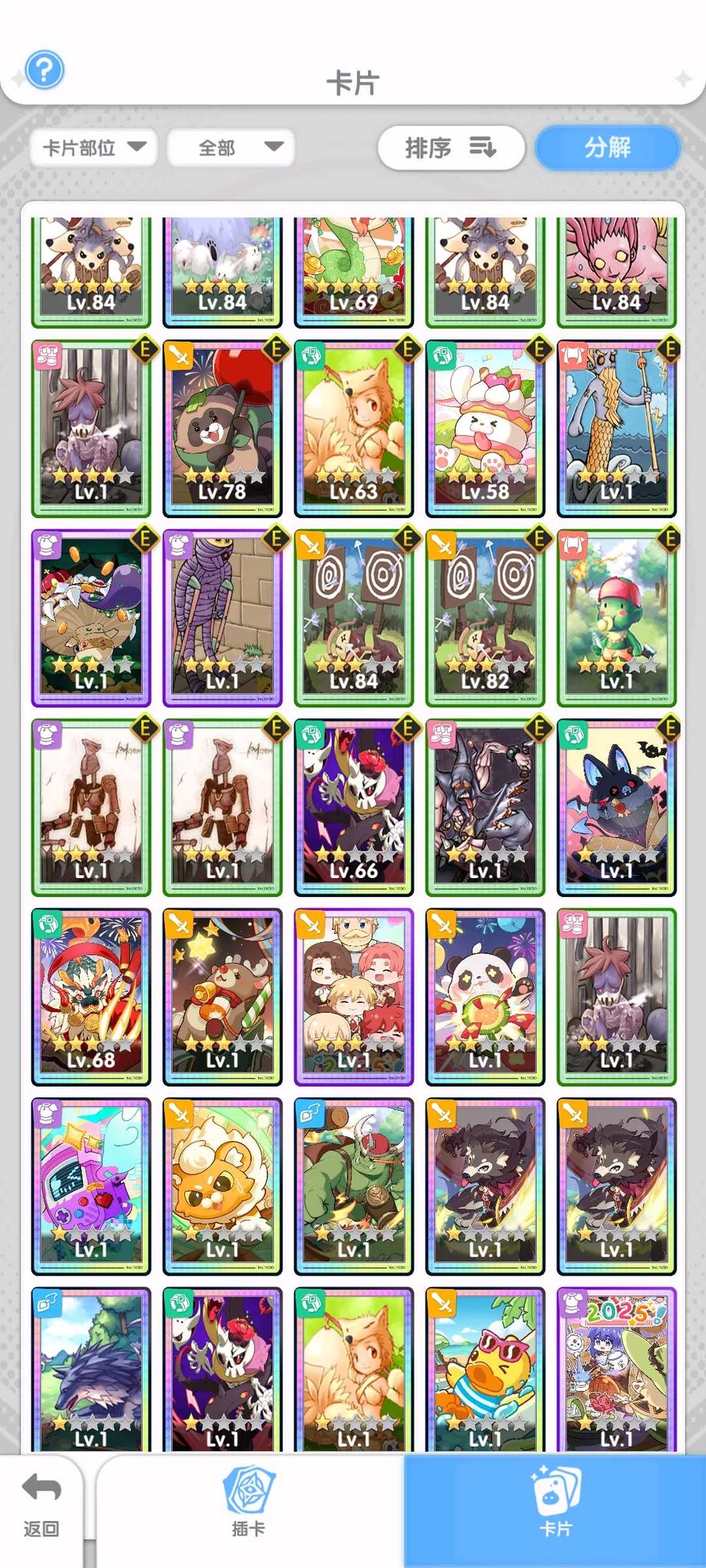Open the green orc warrior card
This screenshot has width=706, height=1568.
tap(354, 1187)
